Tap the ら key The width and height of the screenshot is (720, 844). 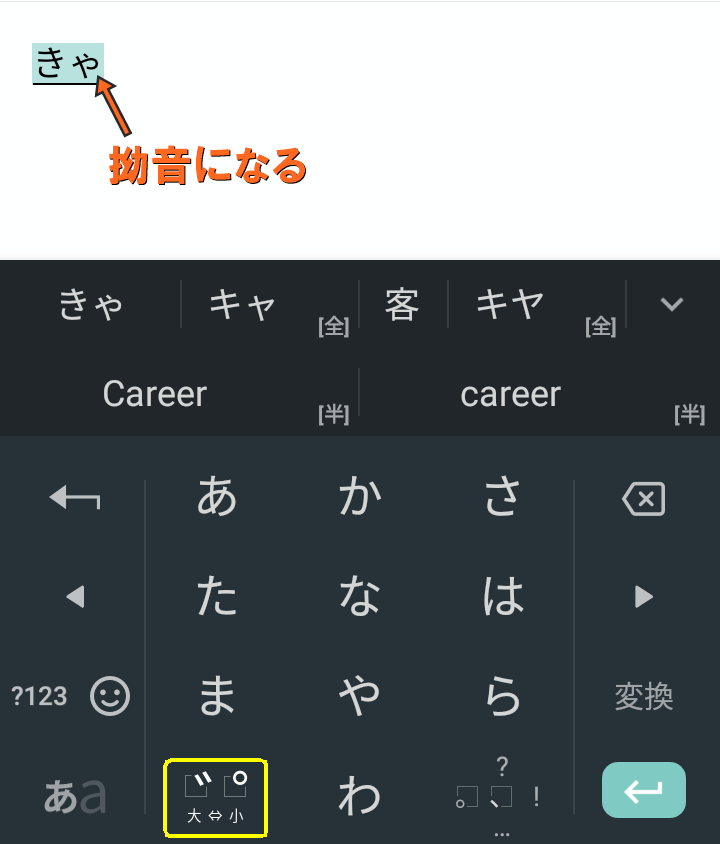pos(503,696)
